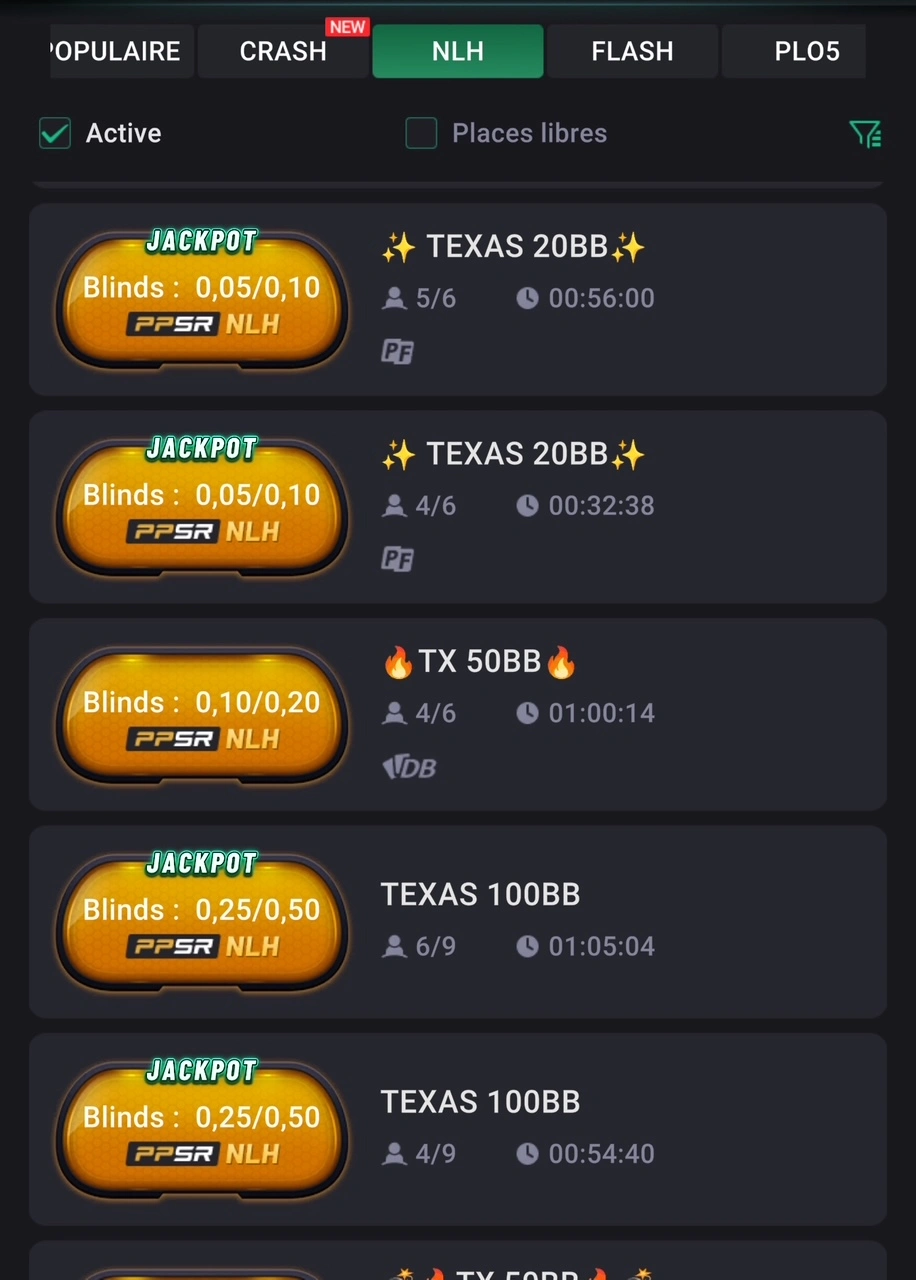
Task: Click the clock icon showing 00:56:00
Action: [527, 298]
